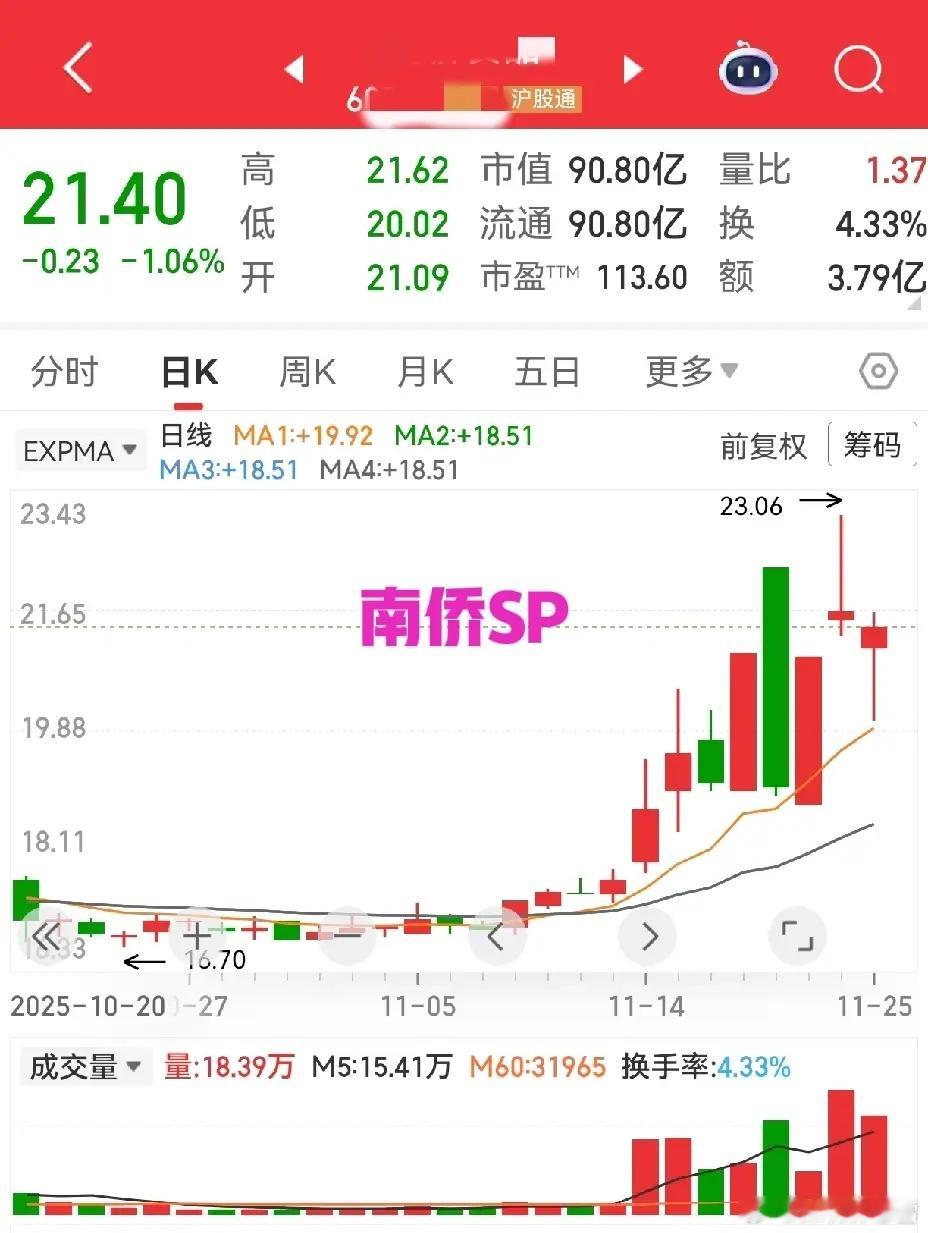Advance chart right with the right chevron

click(647, 936)
